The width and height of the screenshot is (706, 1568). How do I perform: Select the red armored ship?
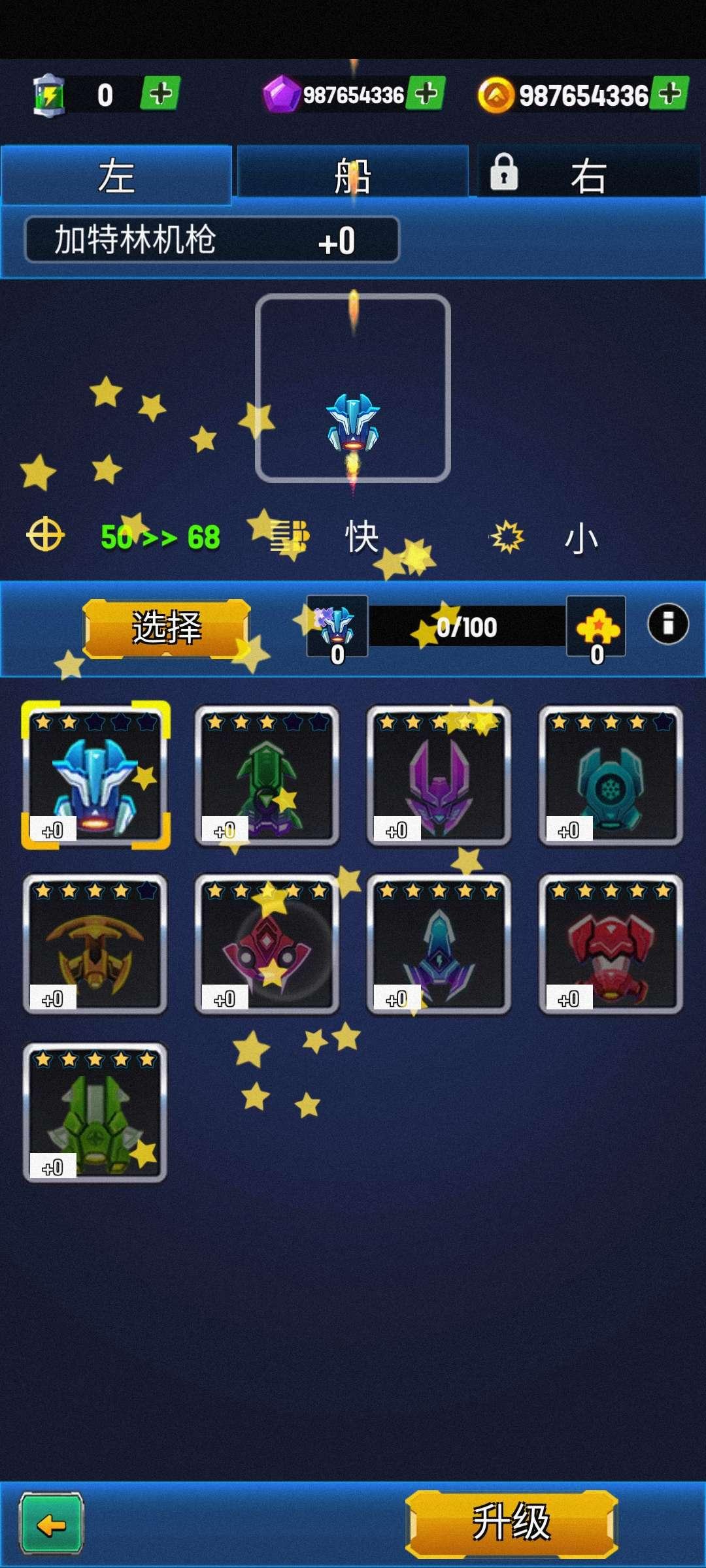[x=611, y=943]
